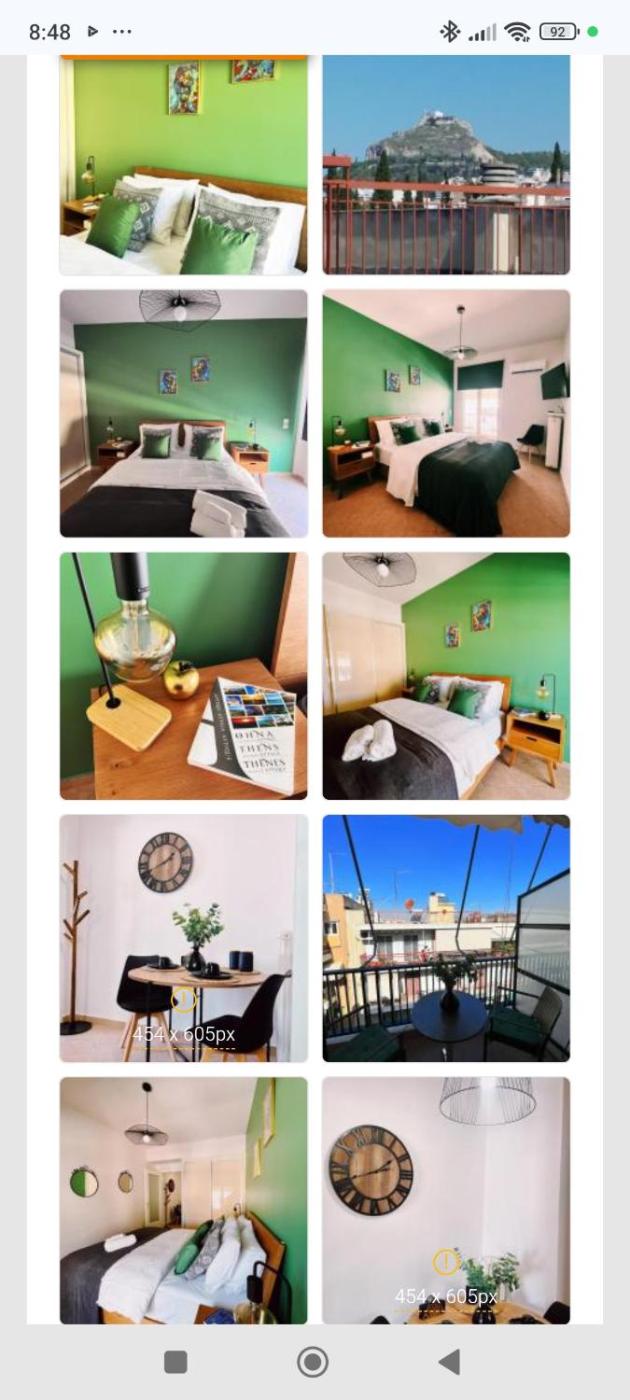Open the bedroom photo with wall TV
630x1400 pixels.
pos(446,414)
